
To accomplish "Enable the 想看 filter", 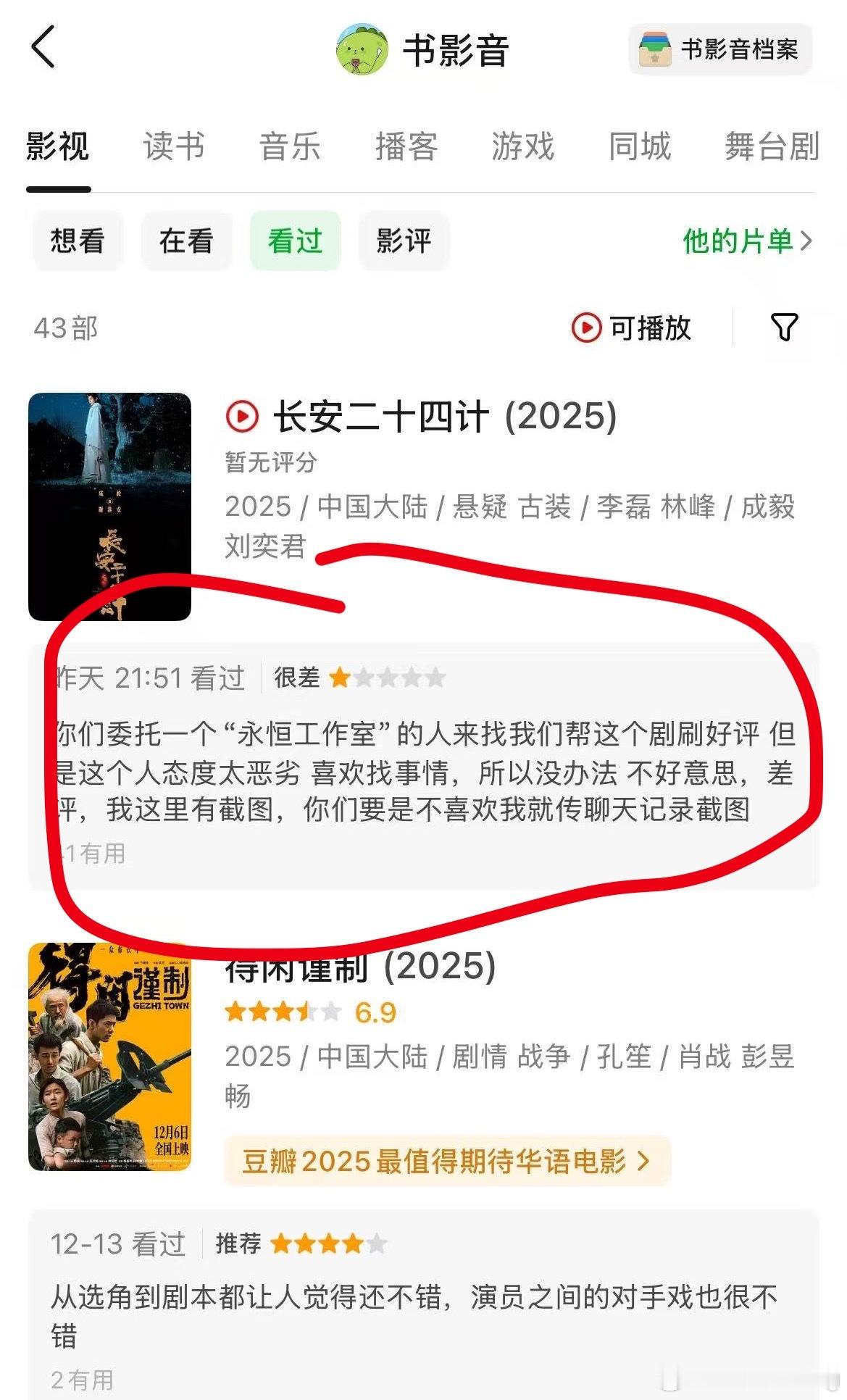I will (78, 241).
